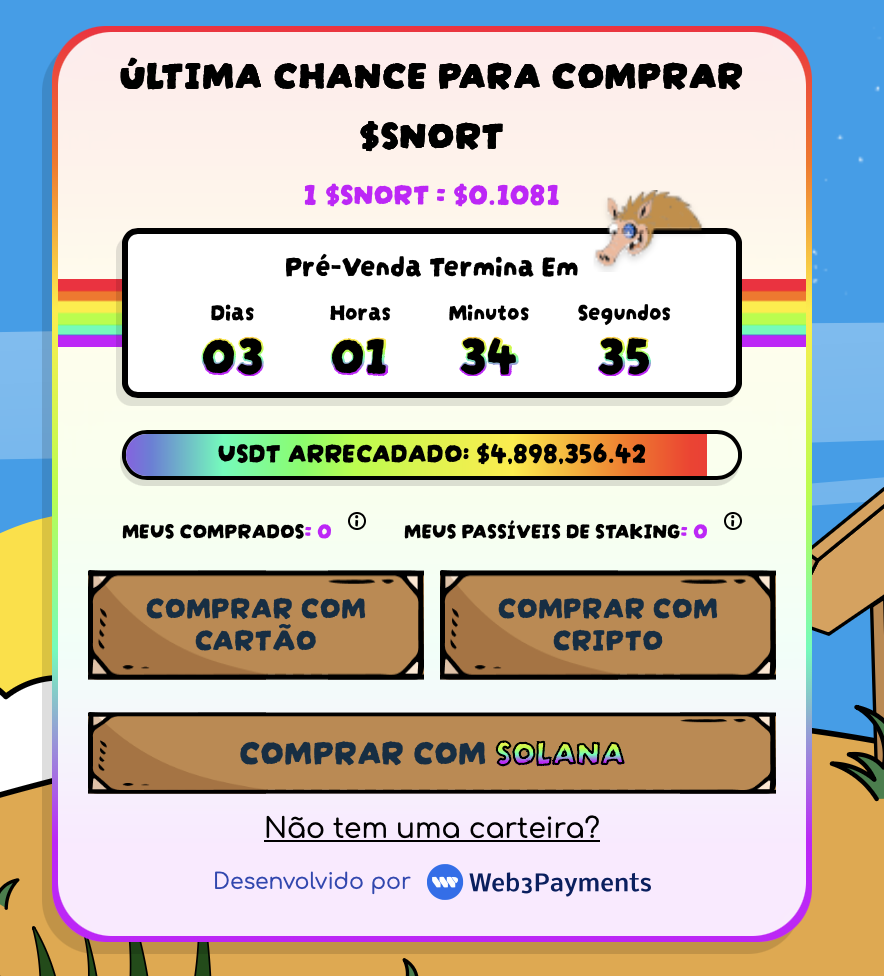
Task: Tap info icon beside Meus Passíveis de Staking
Action: tap(733, 521)
